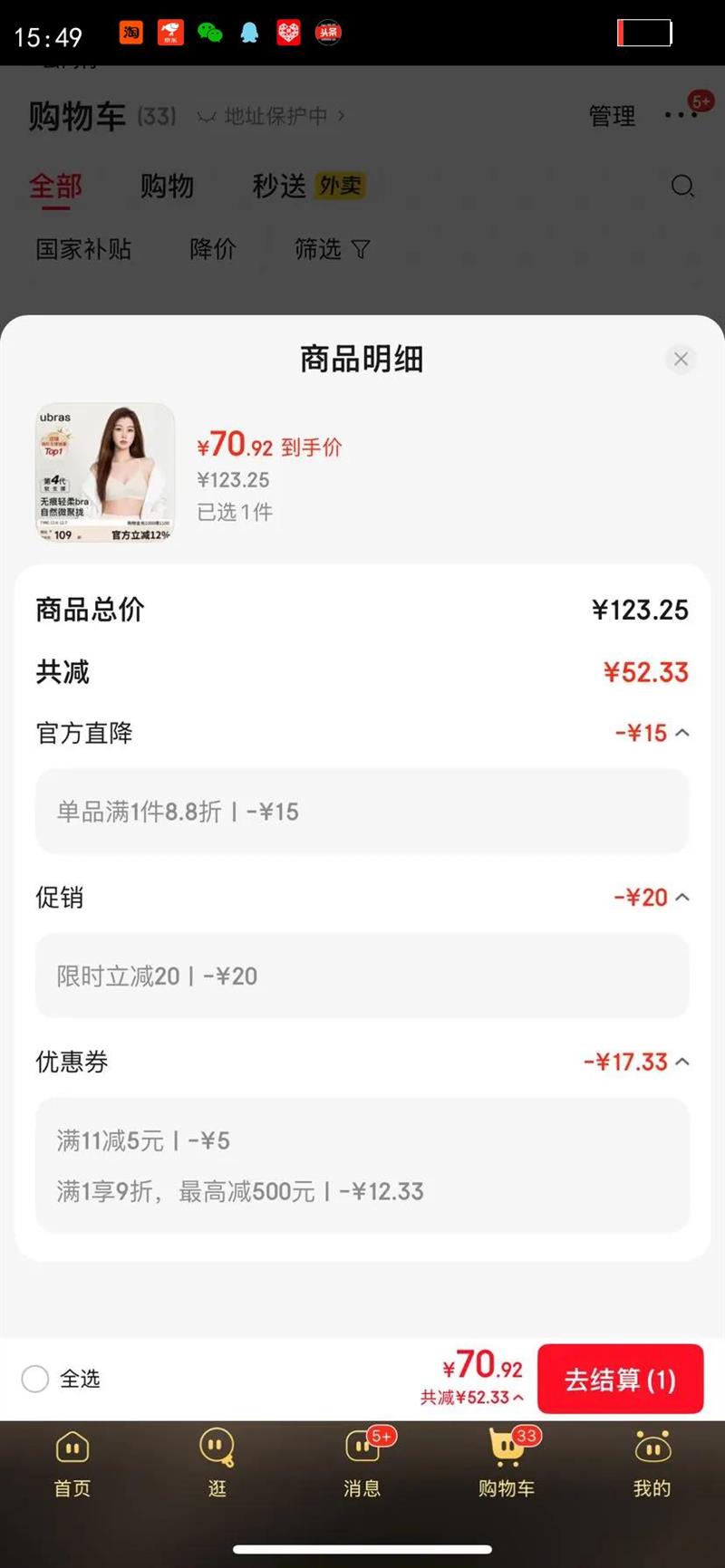Collapse the 官方直降 discount section
The image size is (725, 1568).
[x=682, y=733]
